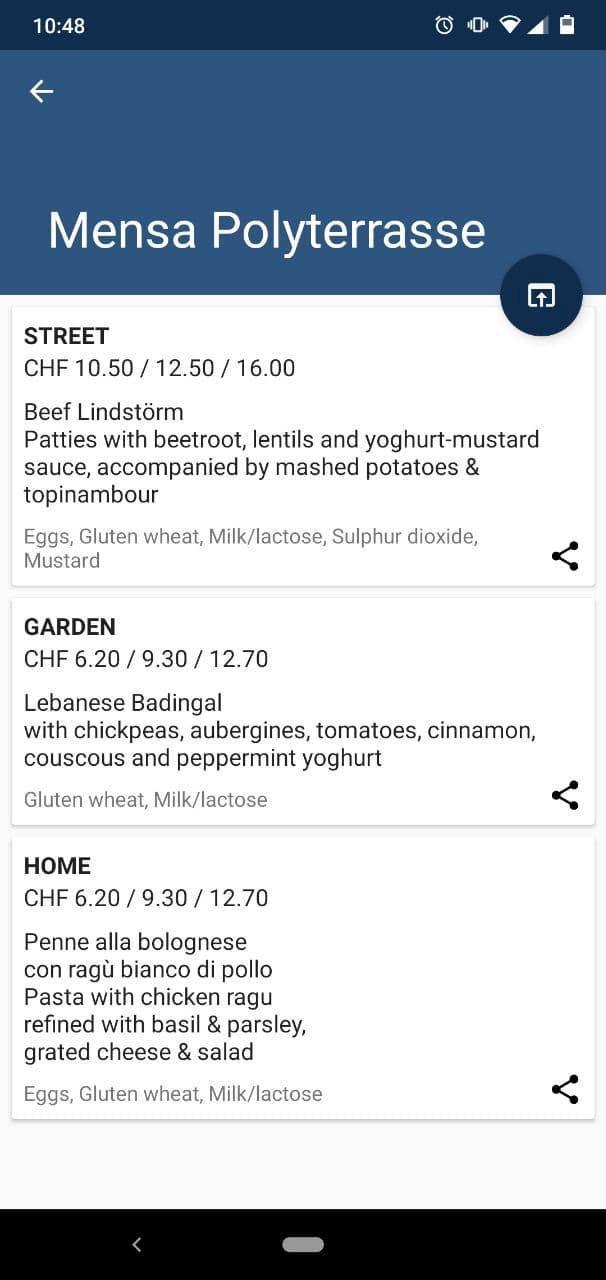Share the Beef Lindstörm STREET menu
606x1280 pixels.
point(565,557)
